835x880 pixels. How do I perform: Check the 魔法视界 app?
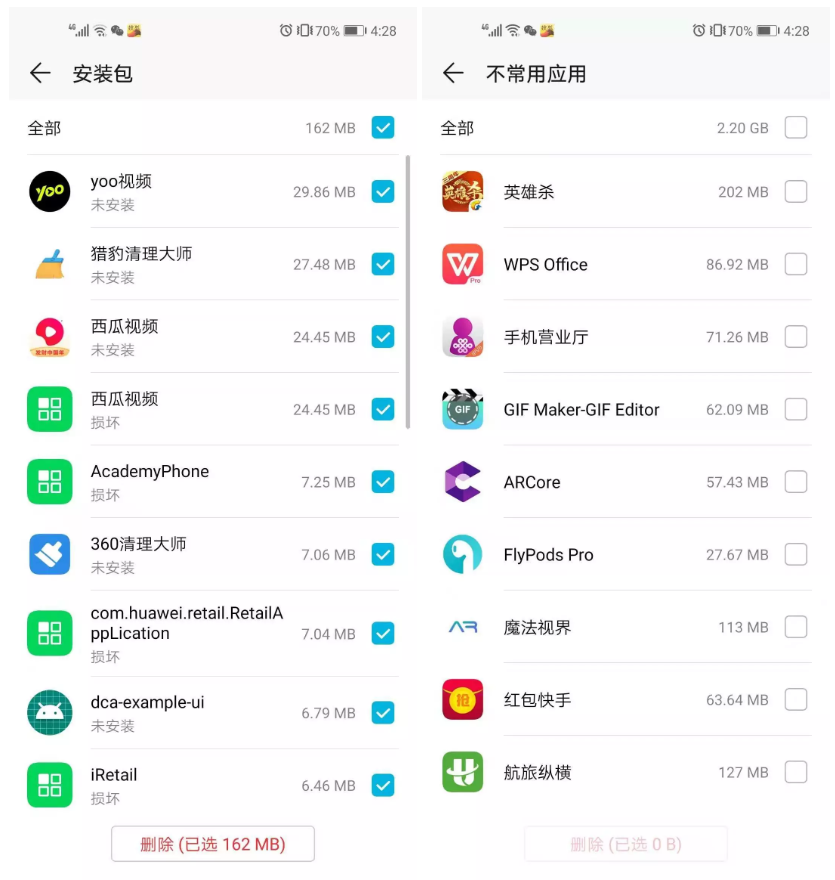coord(796,627)
